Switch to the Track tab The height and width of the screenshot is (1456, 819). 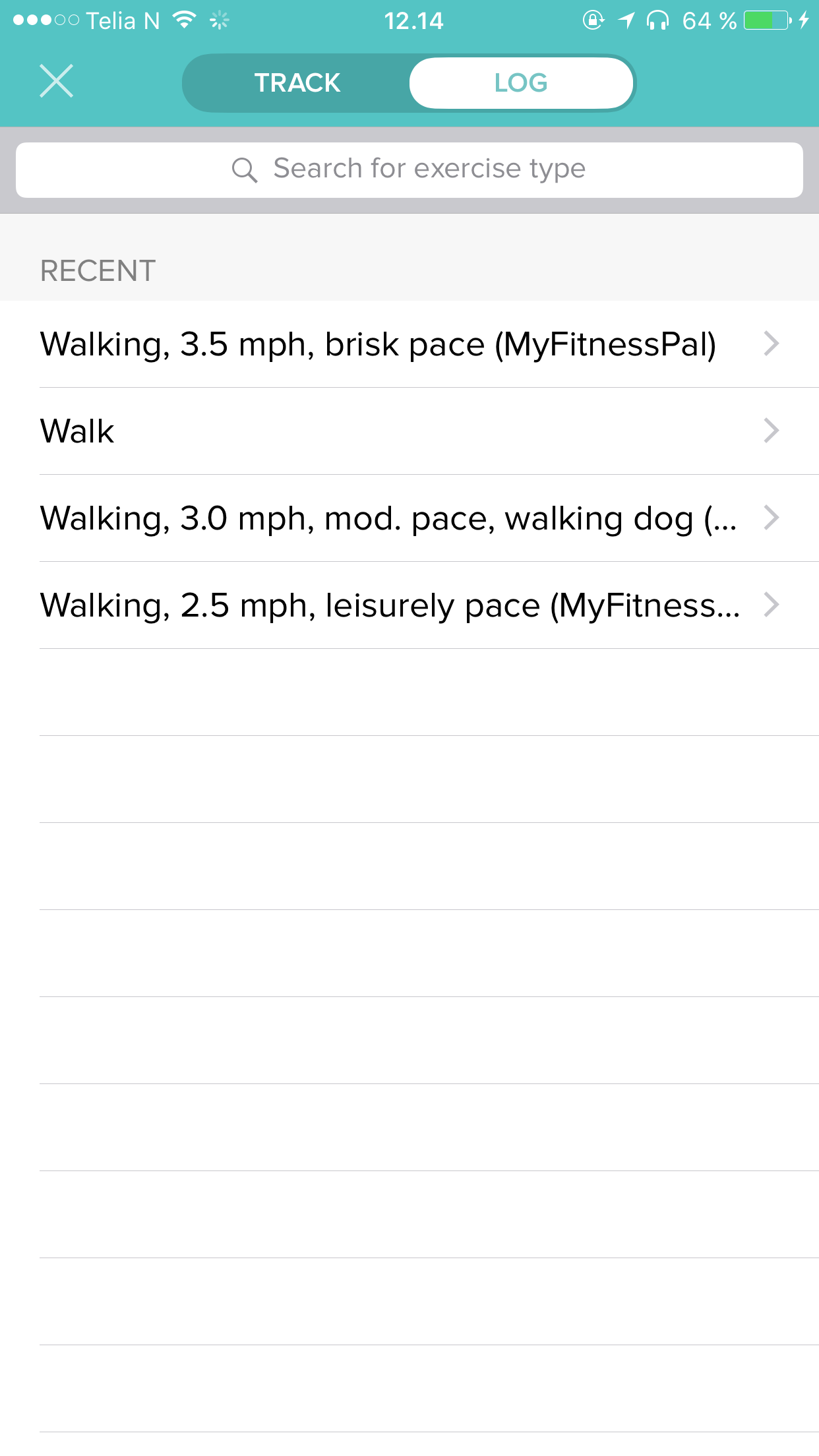click(x=297, y=83)
